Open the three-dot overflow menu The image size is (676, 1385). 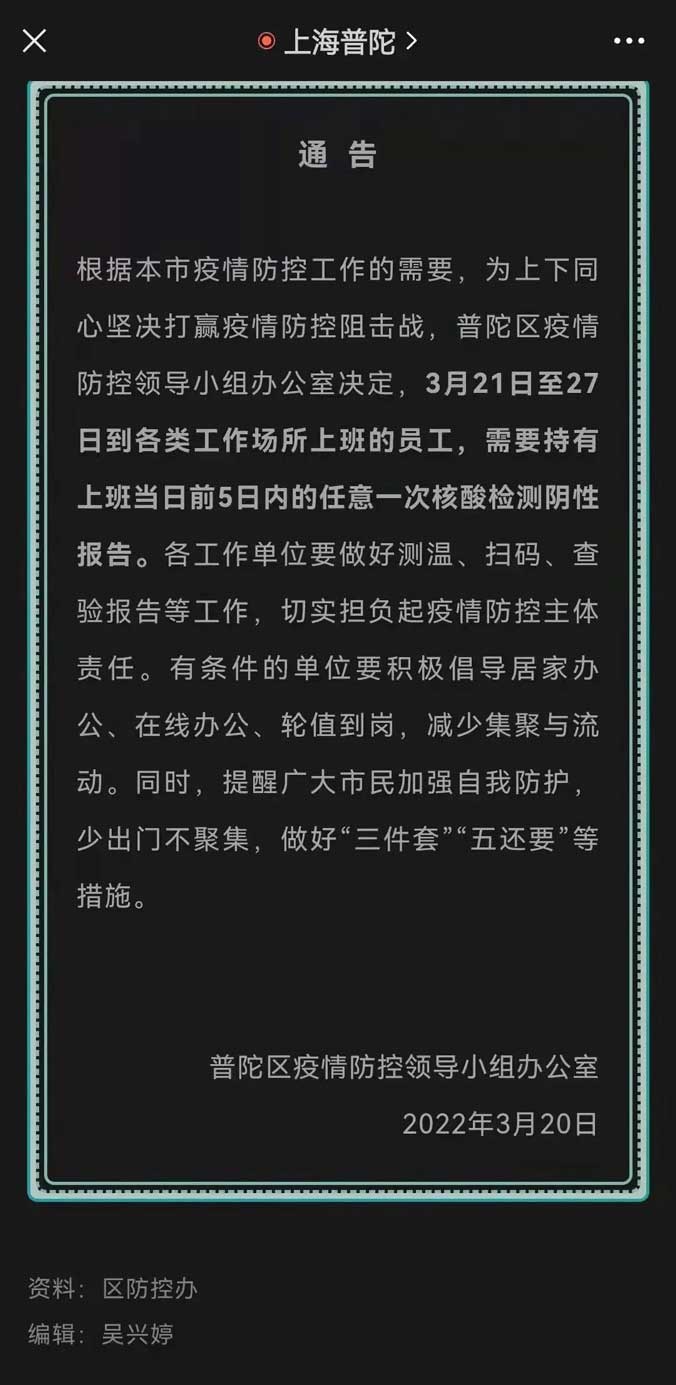(629, 41)
